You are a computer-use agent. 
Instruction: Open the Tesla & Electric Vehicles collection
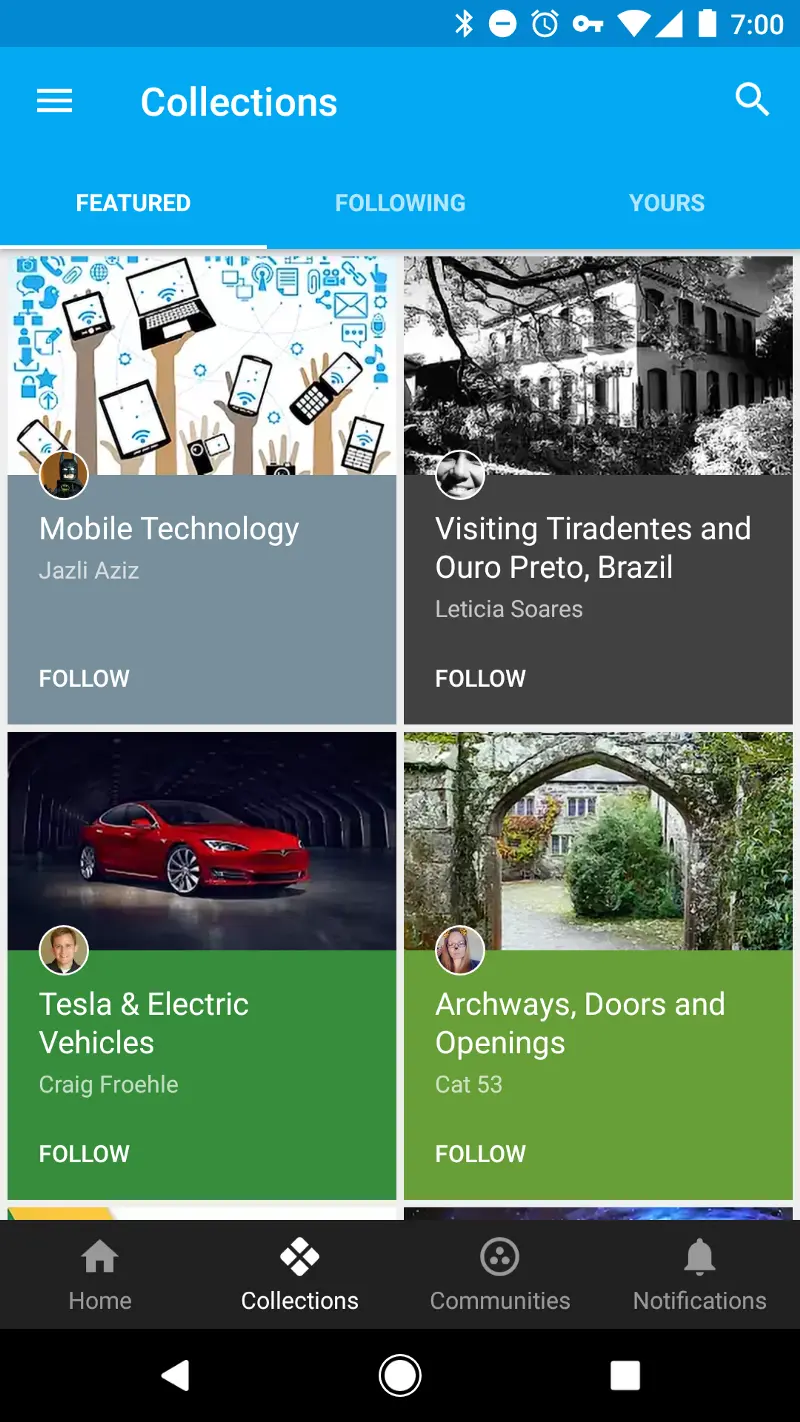(144, 1022)
